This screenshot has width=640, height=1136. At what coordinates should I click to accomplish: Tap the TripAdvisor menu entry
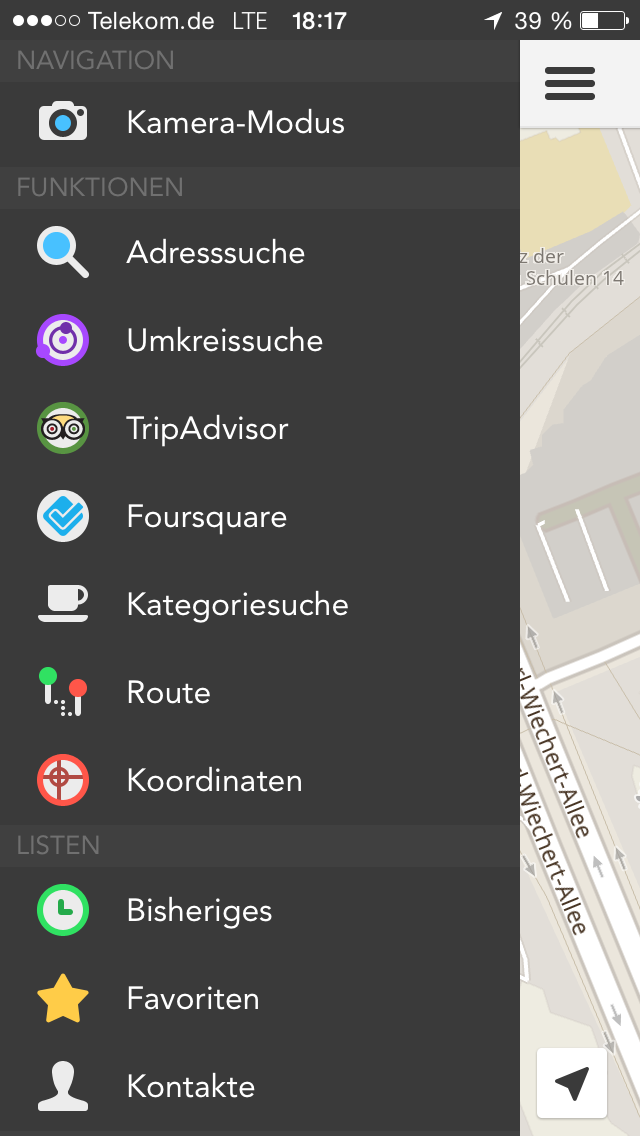pyautogui.click(x=207, y=428)
